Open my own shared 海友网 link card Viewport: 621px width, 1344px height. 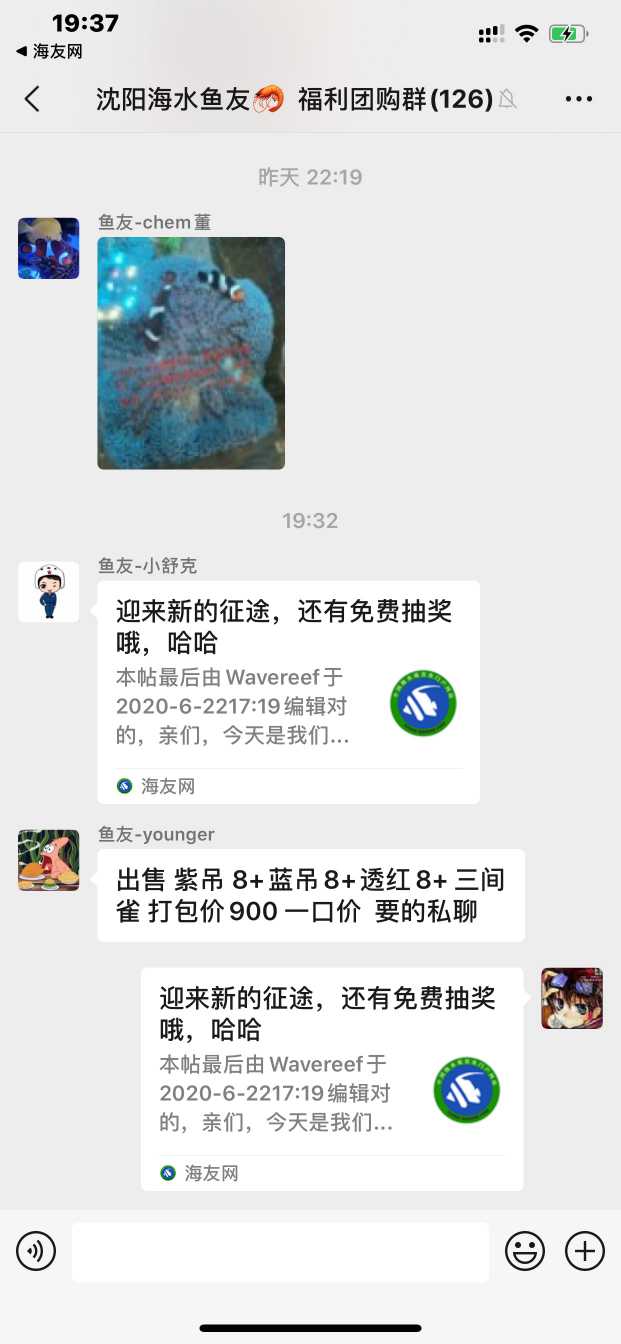pyautogui.click(x=332, y=1078)
